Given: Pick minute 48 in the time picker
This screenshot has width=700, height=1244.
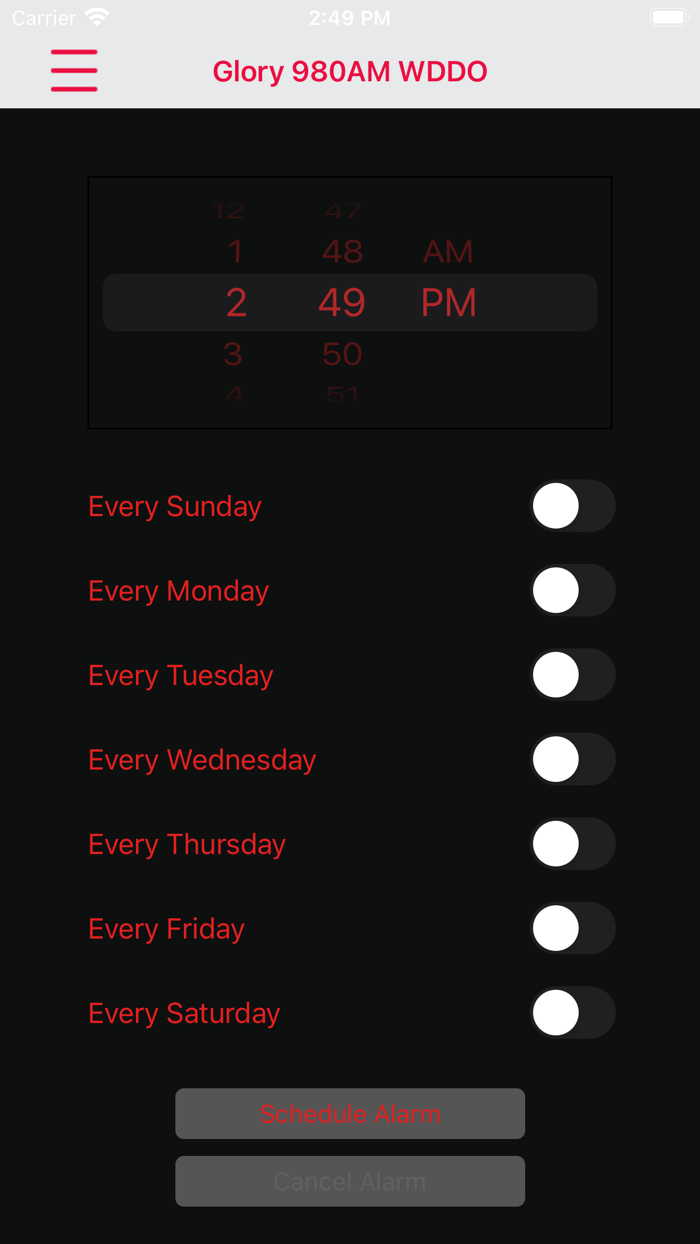Looking at the screenshot, I should pyautogui.click(x=342, y=252).
